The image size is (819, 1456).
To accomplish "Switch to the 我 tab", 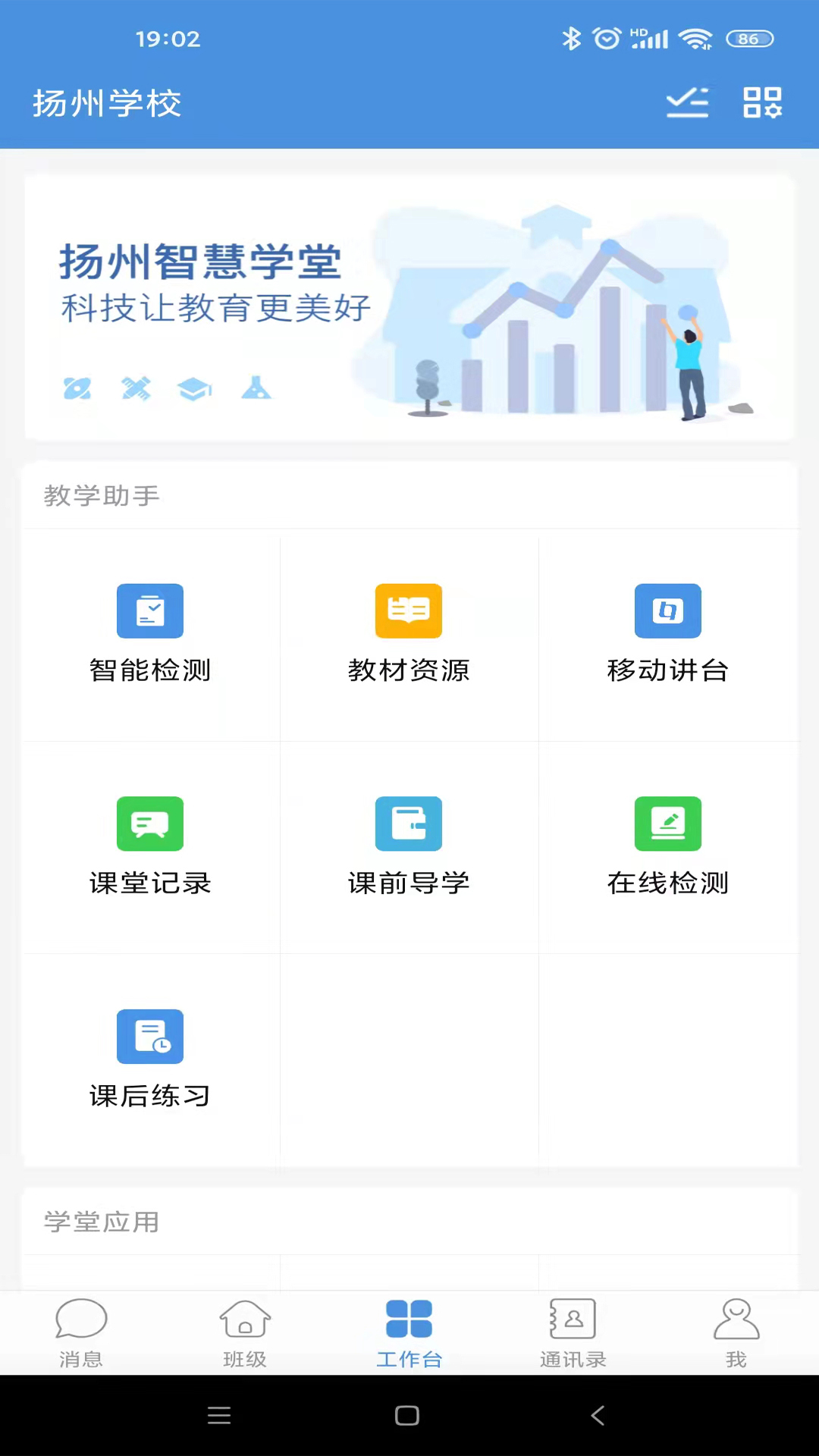I will tap(736, 1333).
